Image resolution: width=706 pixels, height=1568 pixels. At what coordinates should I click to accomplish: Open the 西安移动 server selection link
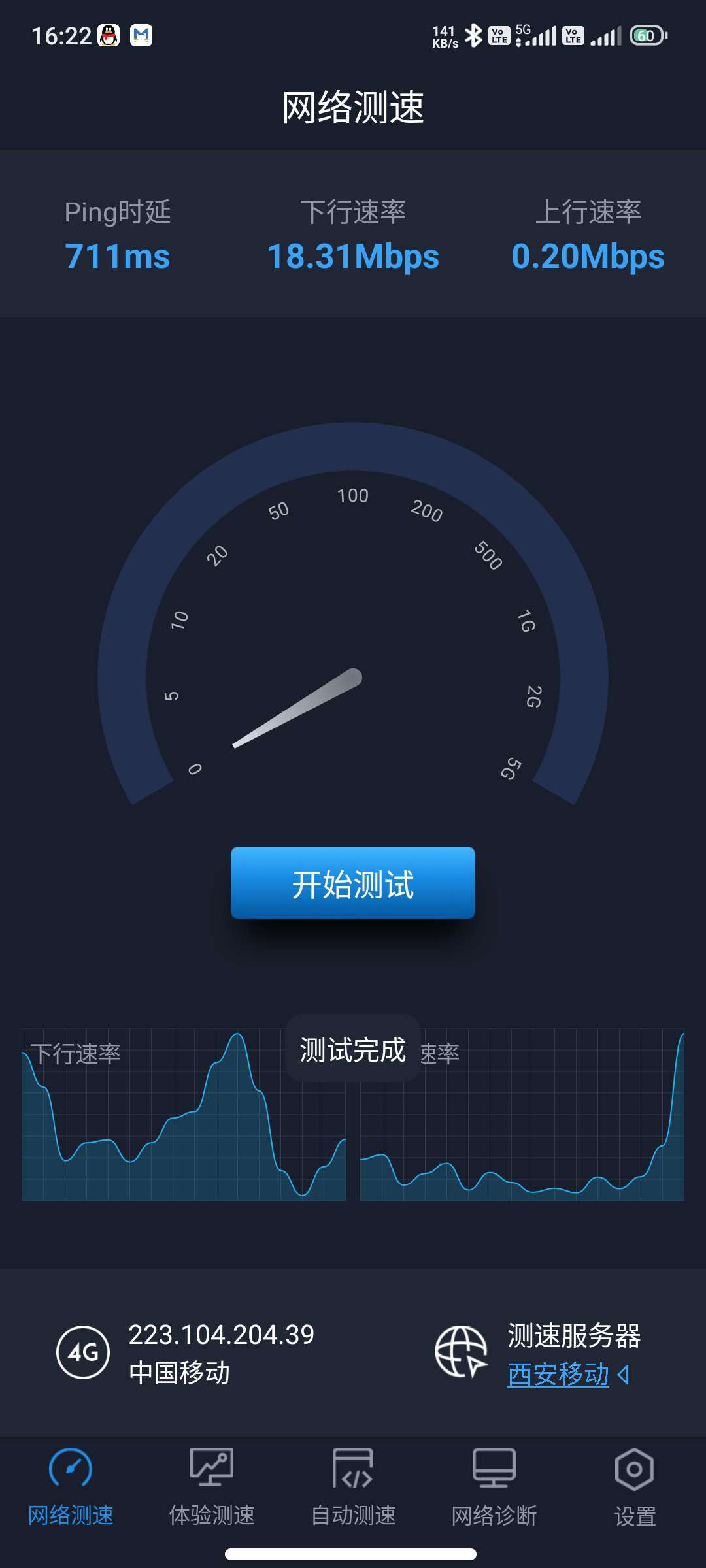pyautogui.click(x=559, y=1374)
